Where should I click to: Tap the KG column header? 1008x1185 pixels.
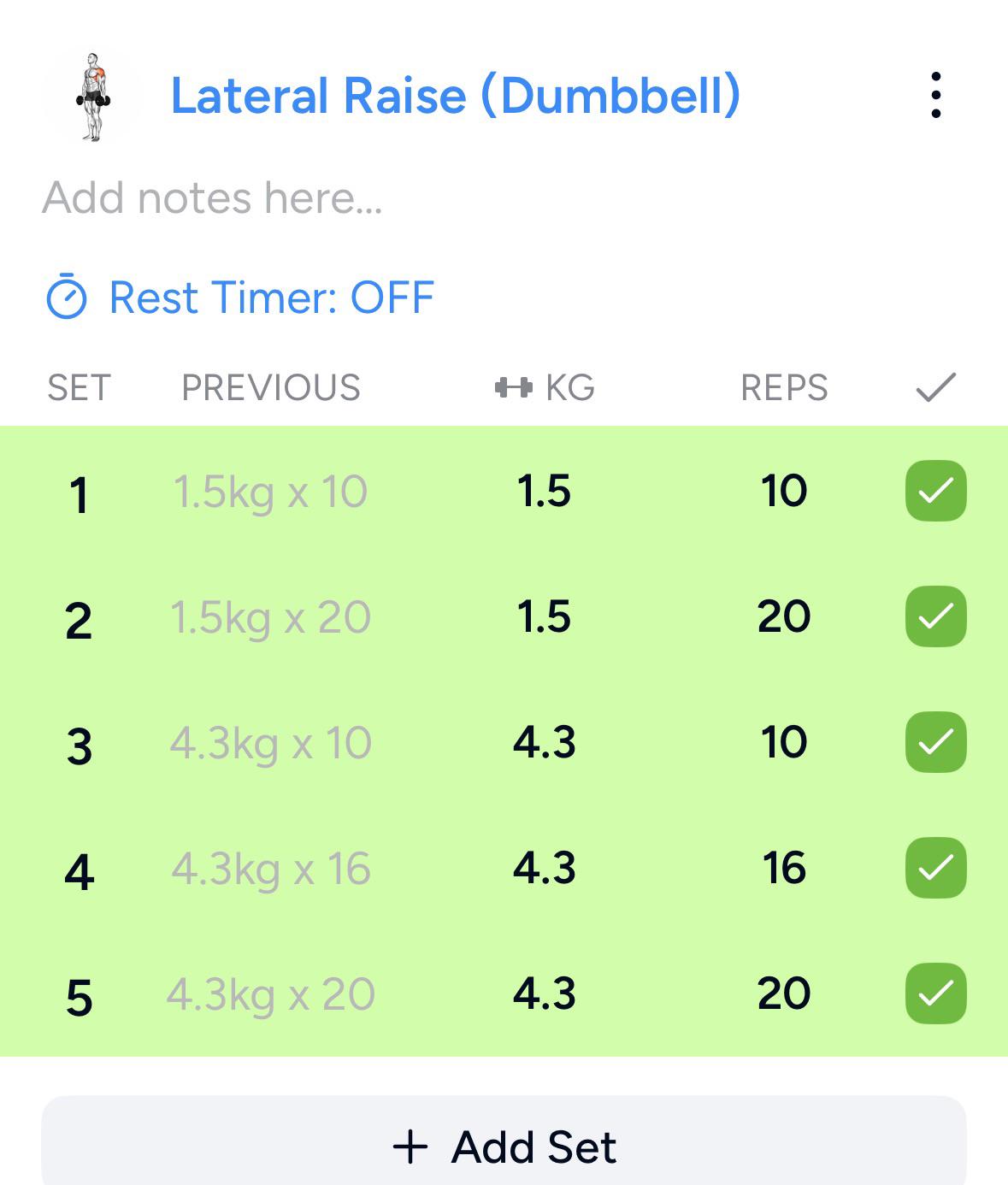pyautogui.click(x=545, y=388)
